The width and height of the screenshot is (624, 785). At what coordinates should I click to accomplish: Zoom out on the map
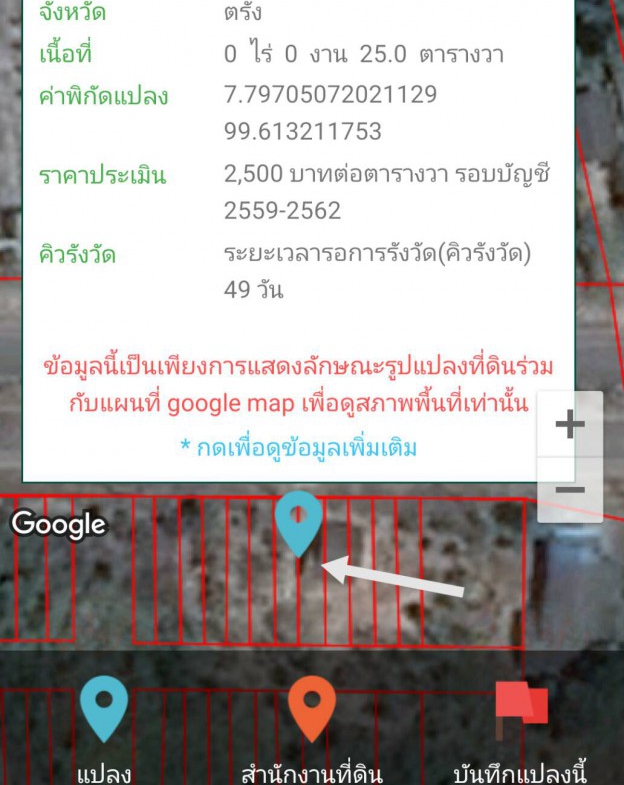point(570,490)
